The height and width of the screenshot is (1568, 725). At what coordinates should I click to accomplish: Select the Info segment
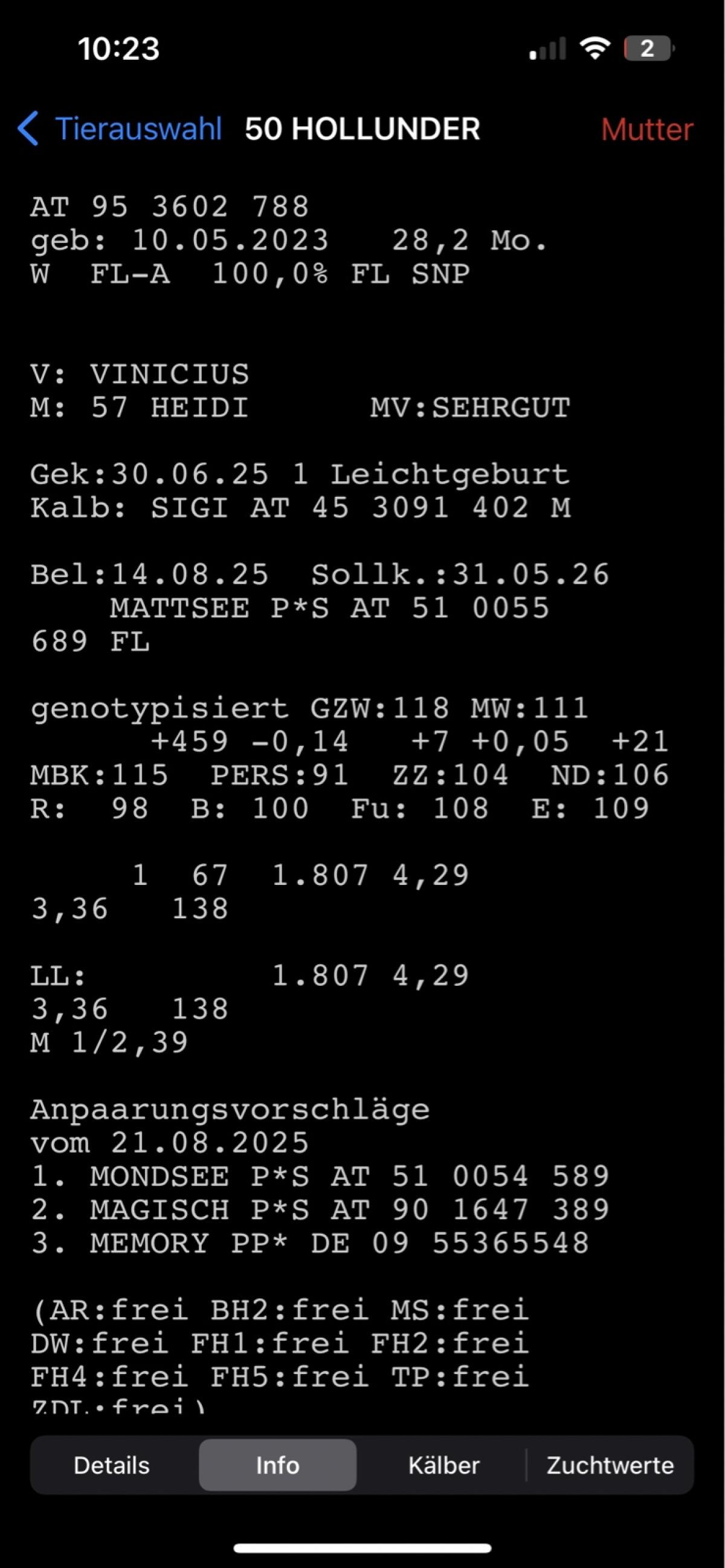pyautogui.click(x=277, y=1465)
